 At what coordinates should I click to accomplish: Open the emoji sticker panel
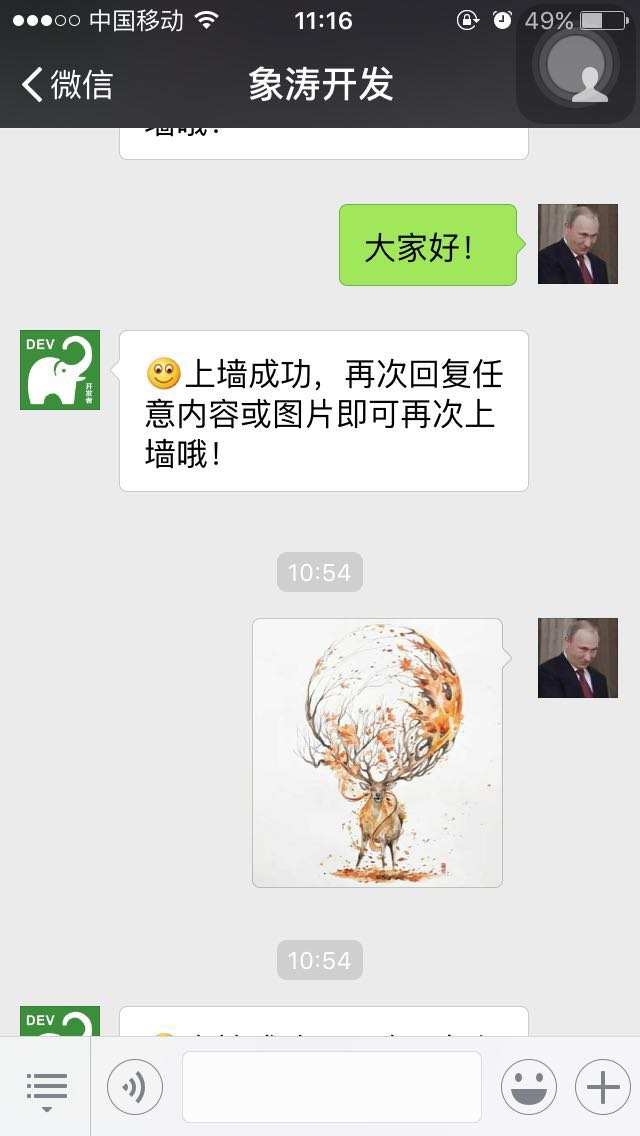click(x=527, y=1087)
